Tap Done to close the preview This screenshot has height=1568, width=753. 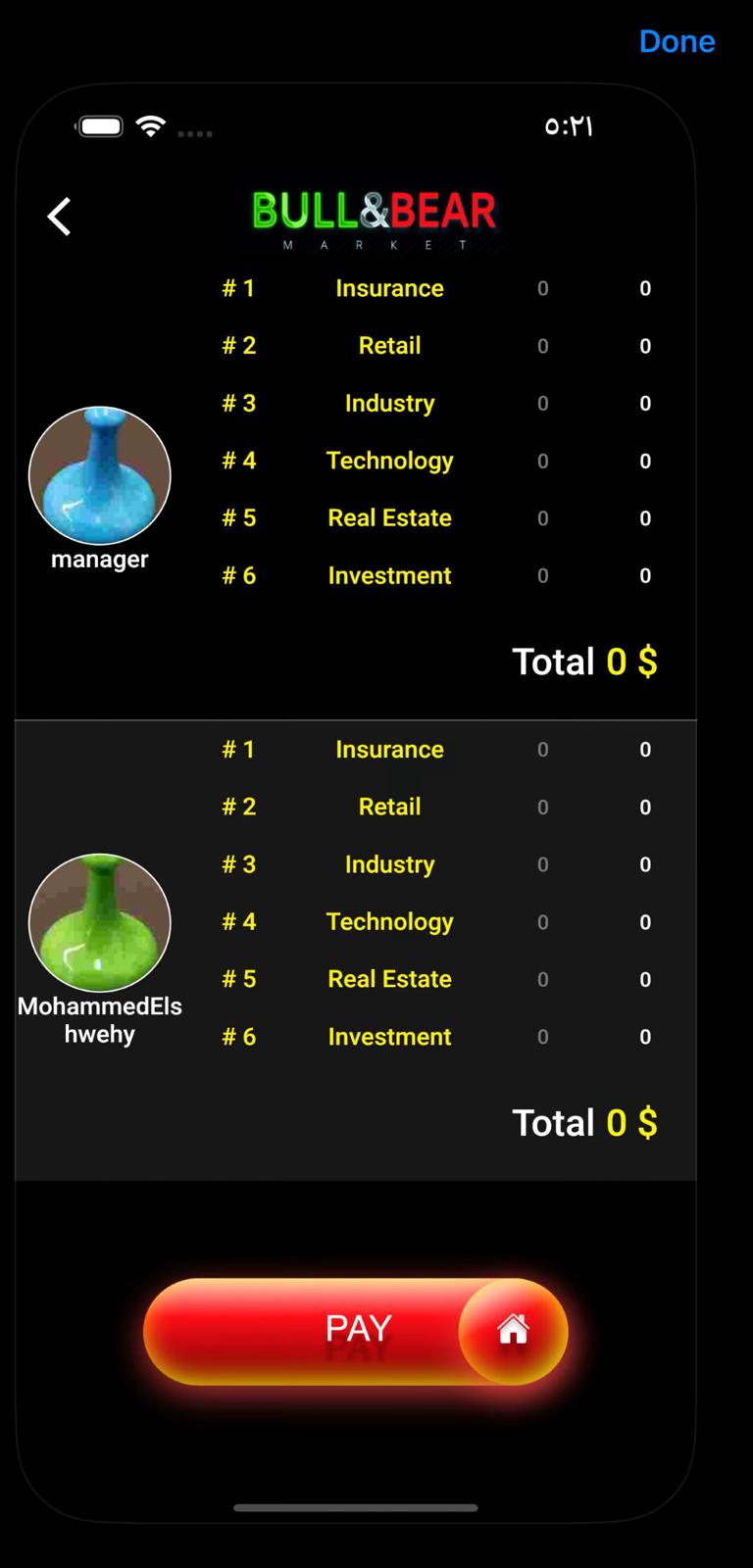click(677, 41)
